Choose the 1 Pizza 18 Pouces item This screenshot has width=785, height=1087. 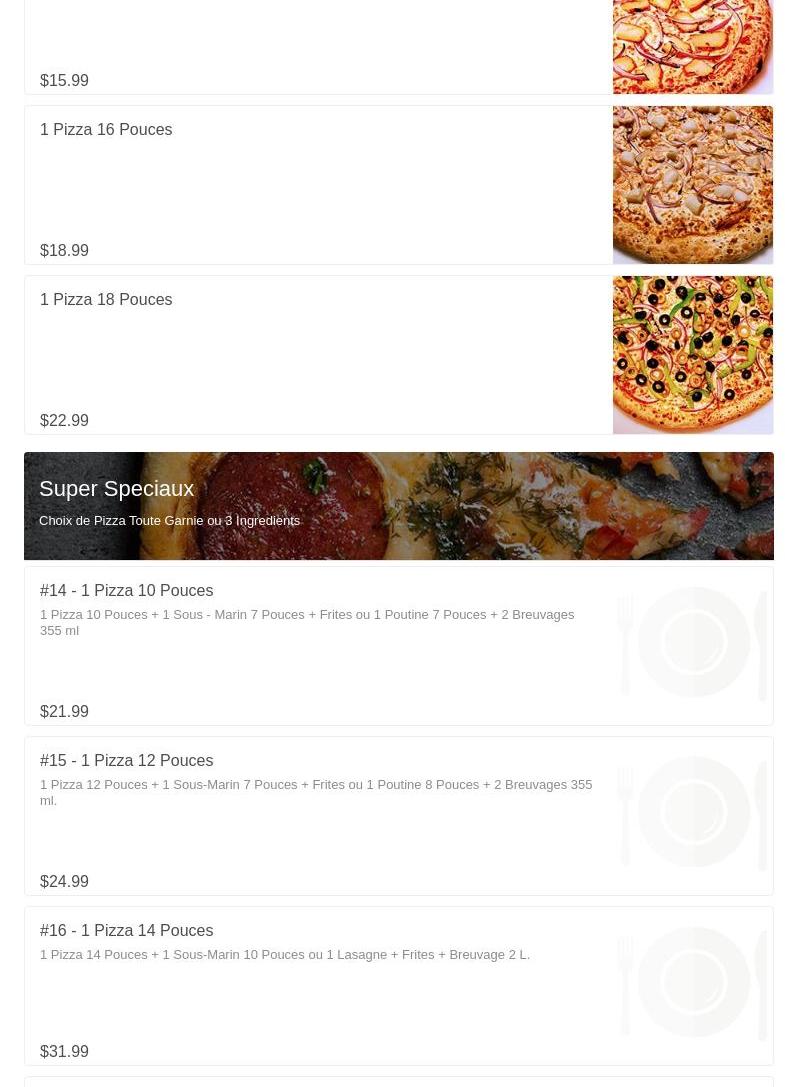point(399,355)
